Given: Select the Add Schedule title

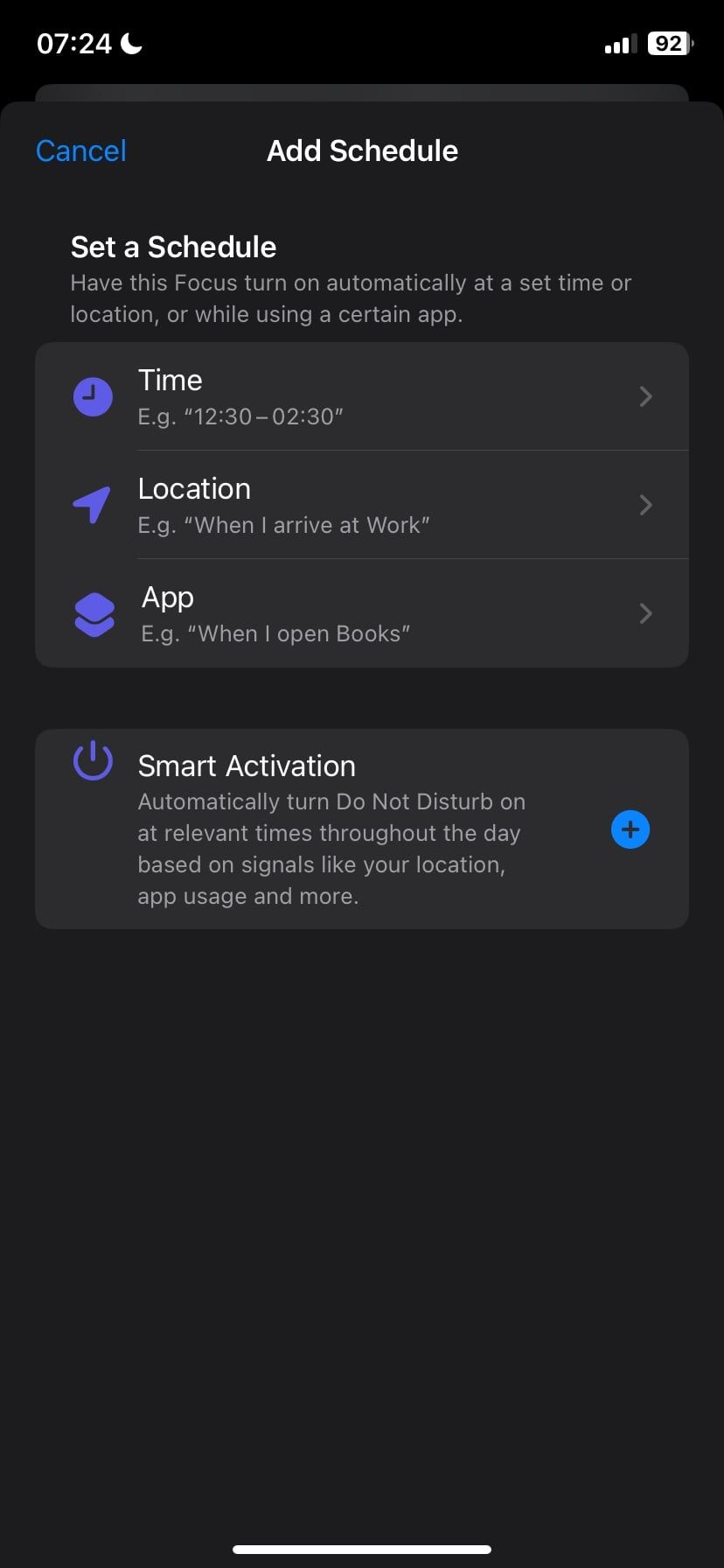Looking at the screenshot, I should pyautogui.click(x=362, y=150).
